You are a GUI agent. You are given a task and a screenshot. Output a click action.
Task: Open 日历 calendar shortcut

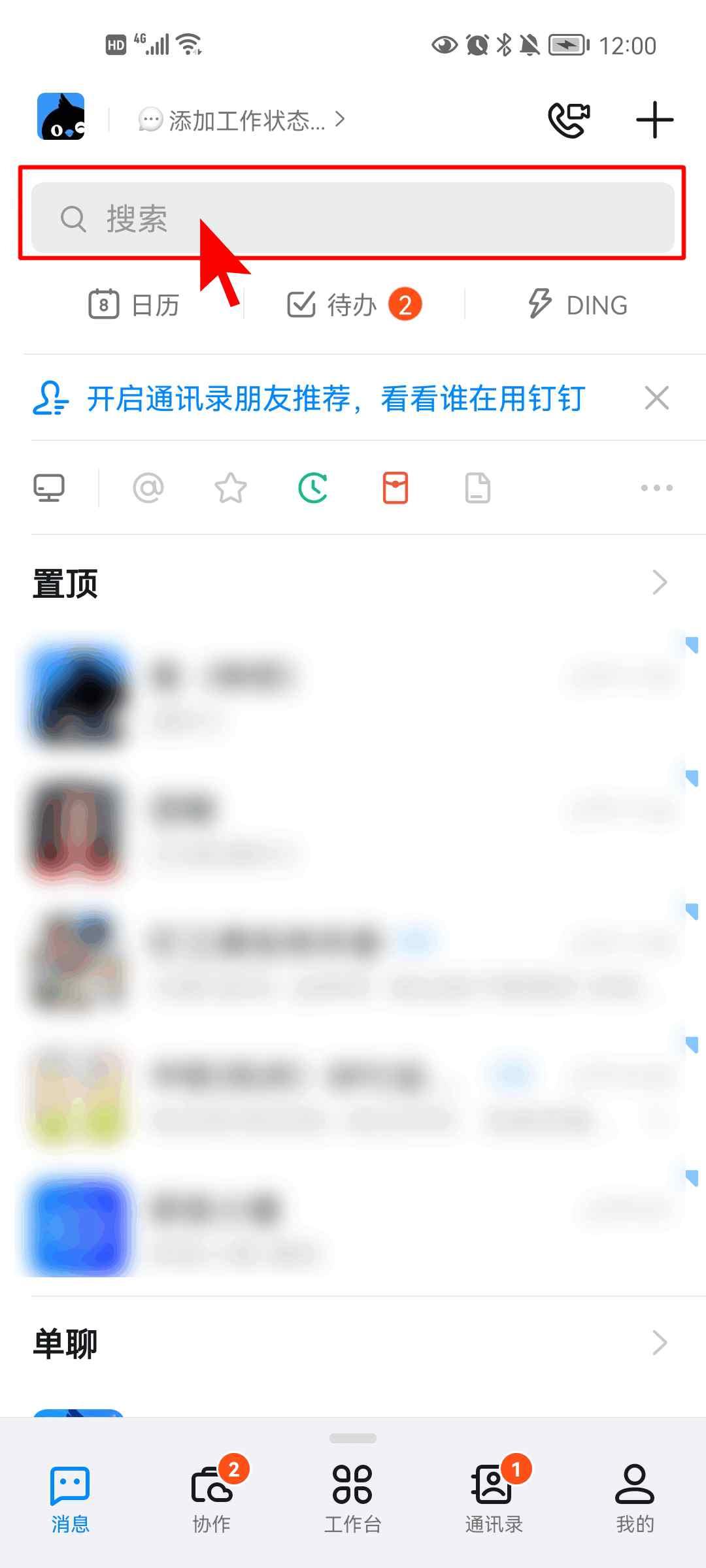click(134, 304)
